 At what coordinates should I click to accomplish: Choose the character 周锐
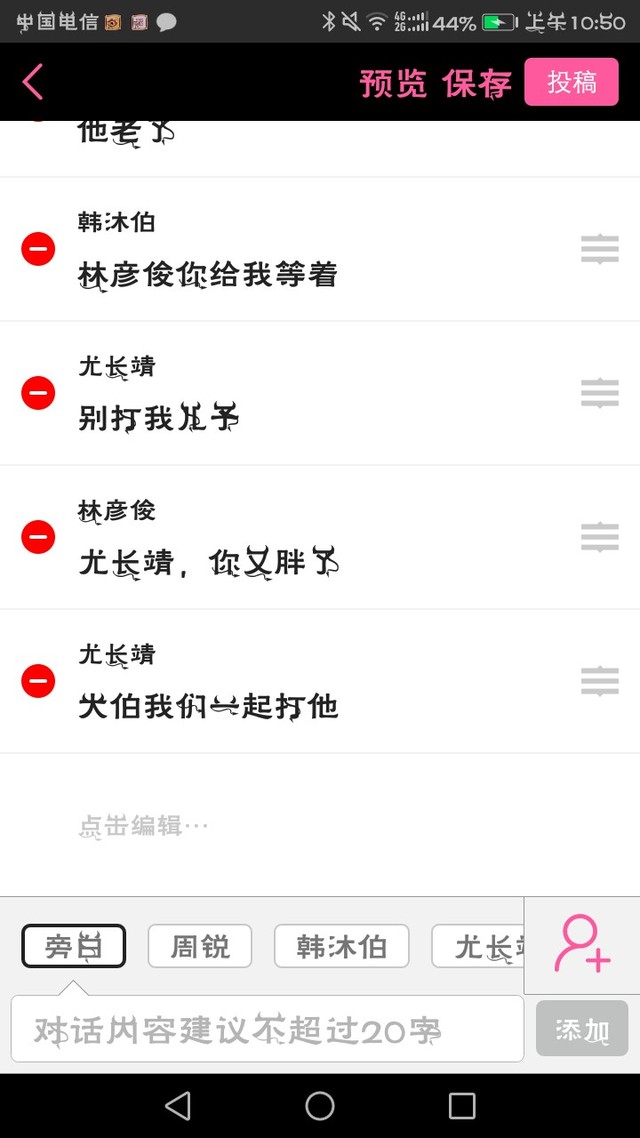tap(200, 946)
